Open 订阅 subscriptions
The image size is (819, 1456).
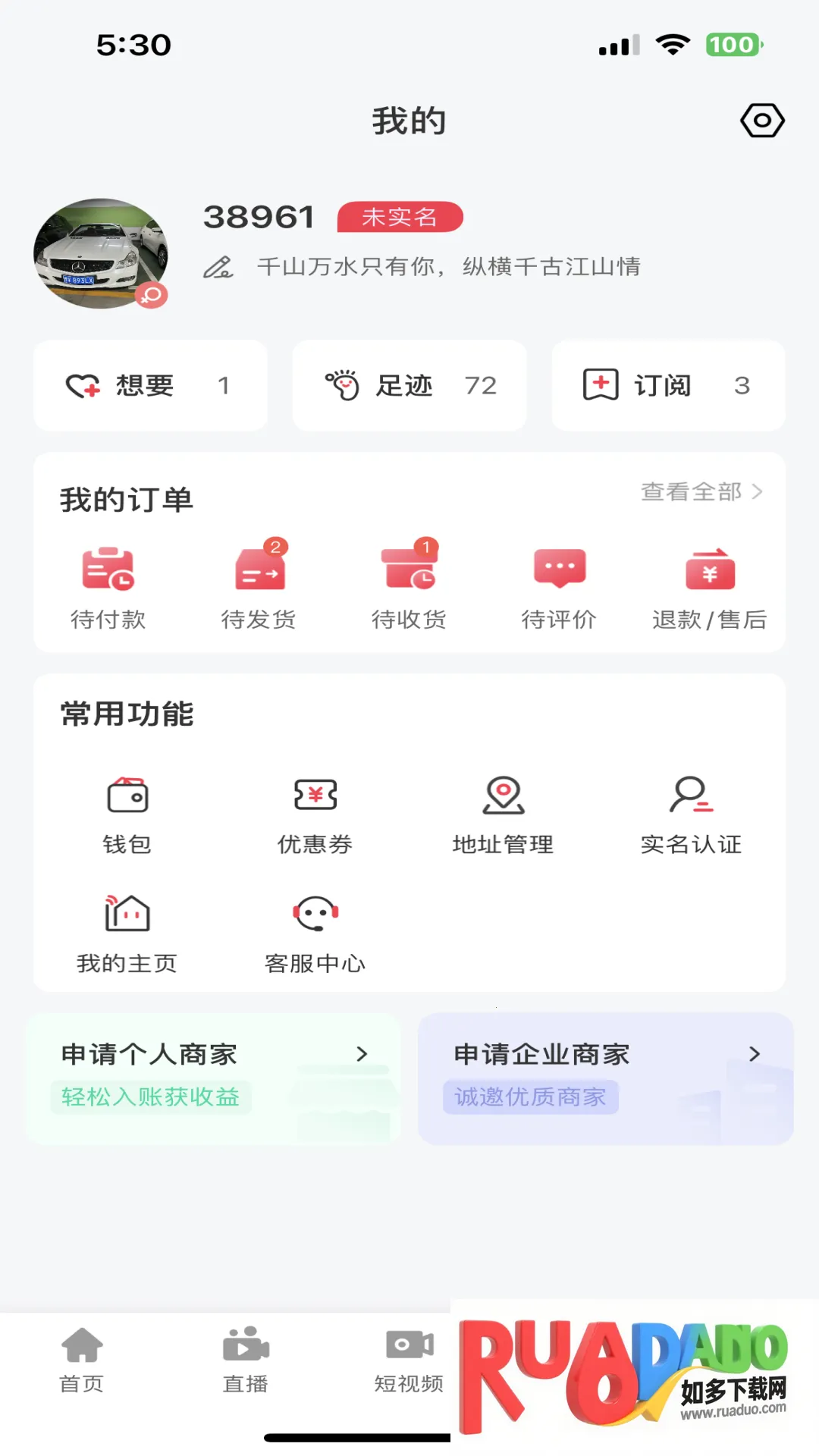(x=668, y=385)
